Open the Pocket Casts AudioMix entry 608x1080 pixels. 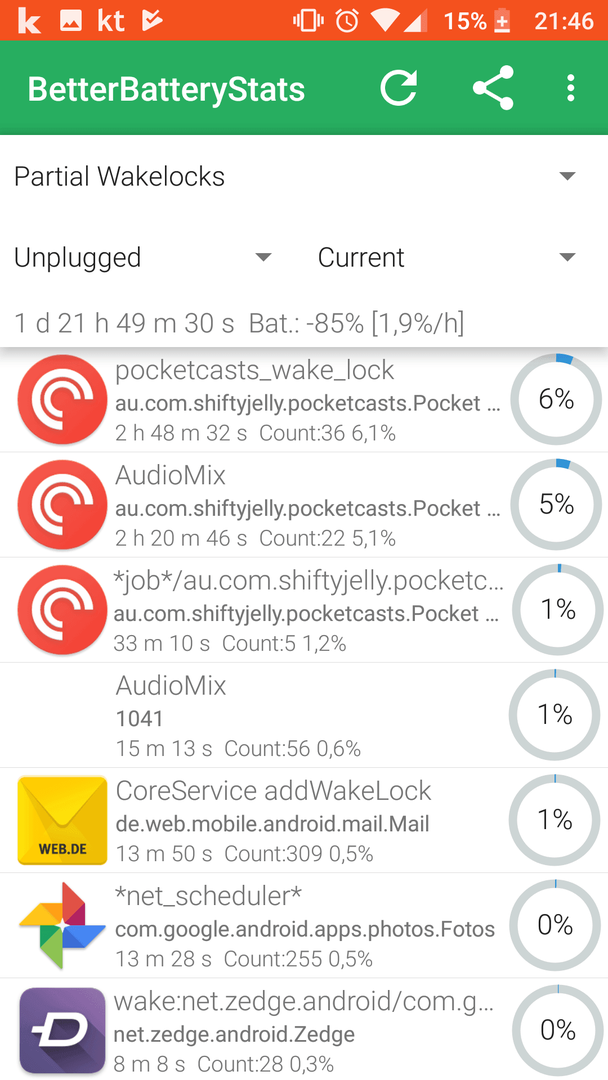(x=304, y=505)
